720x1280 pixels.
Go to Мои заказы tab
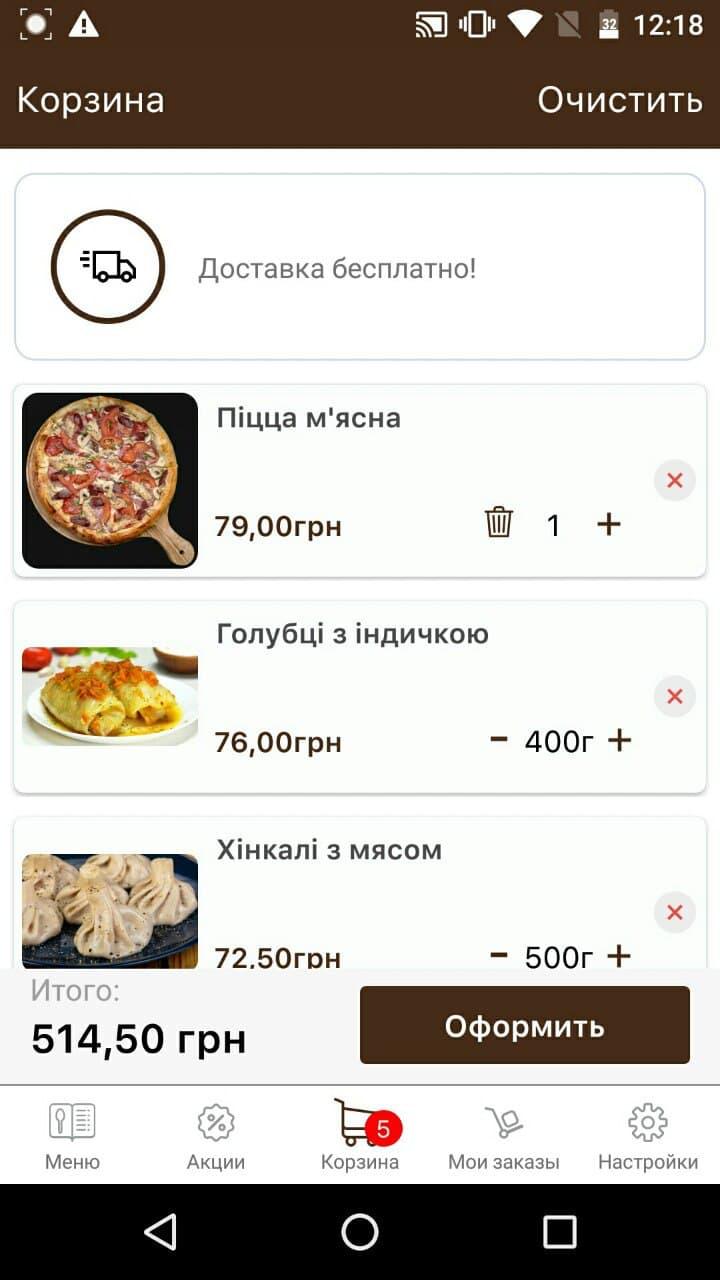(504, 1136)
